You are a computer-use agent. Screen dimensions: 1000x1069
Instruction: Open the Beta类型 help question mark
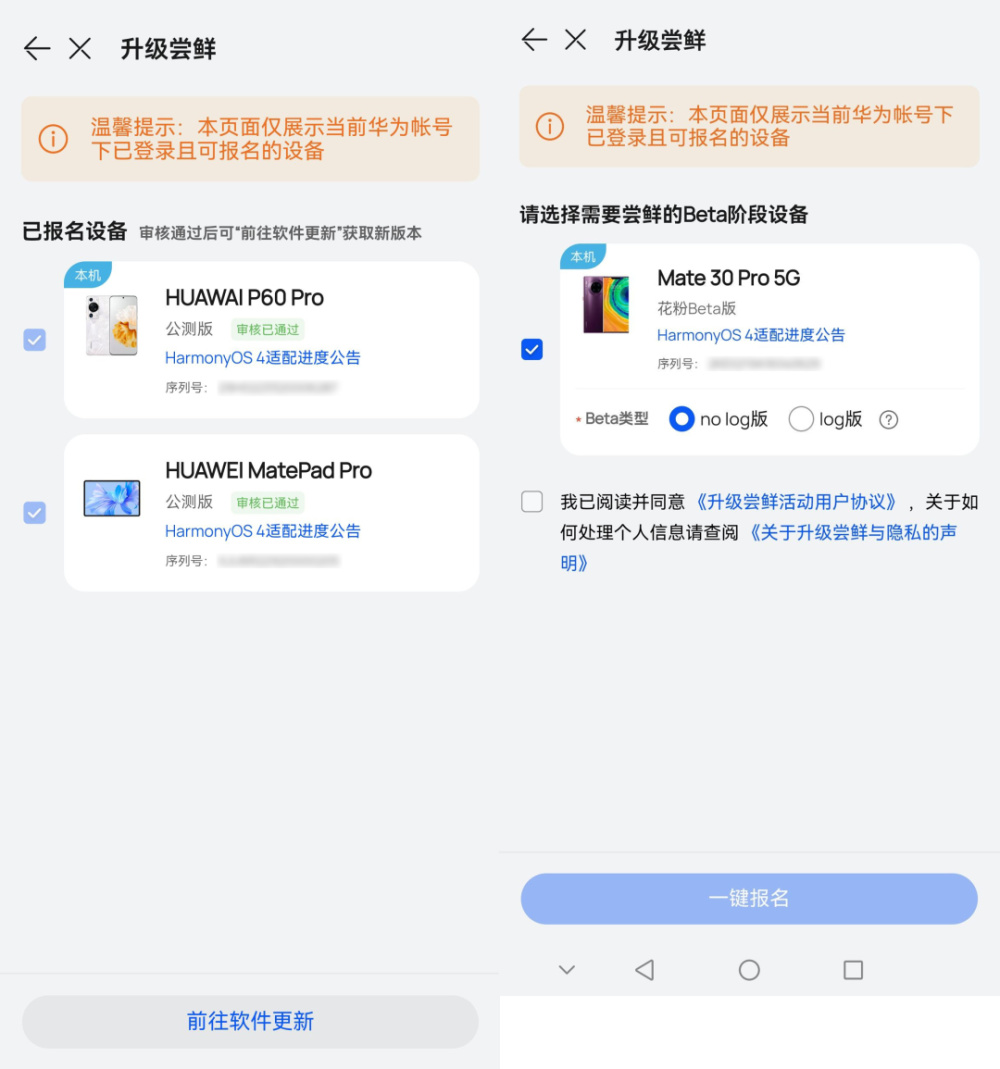[888, 420]
